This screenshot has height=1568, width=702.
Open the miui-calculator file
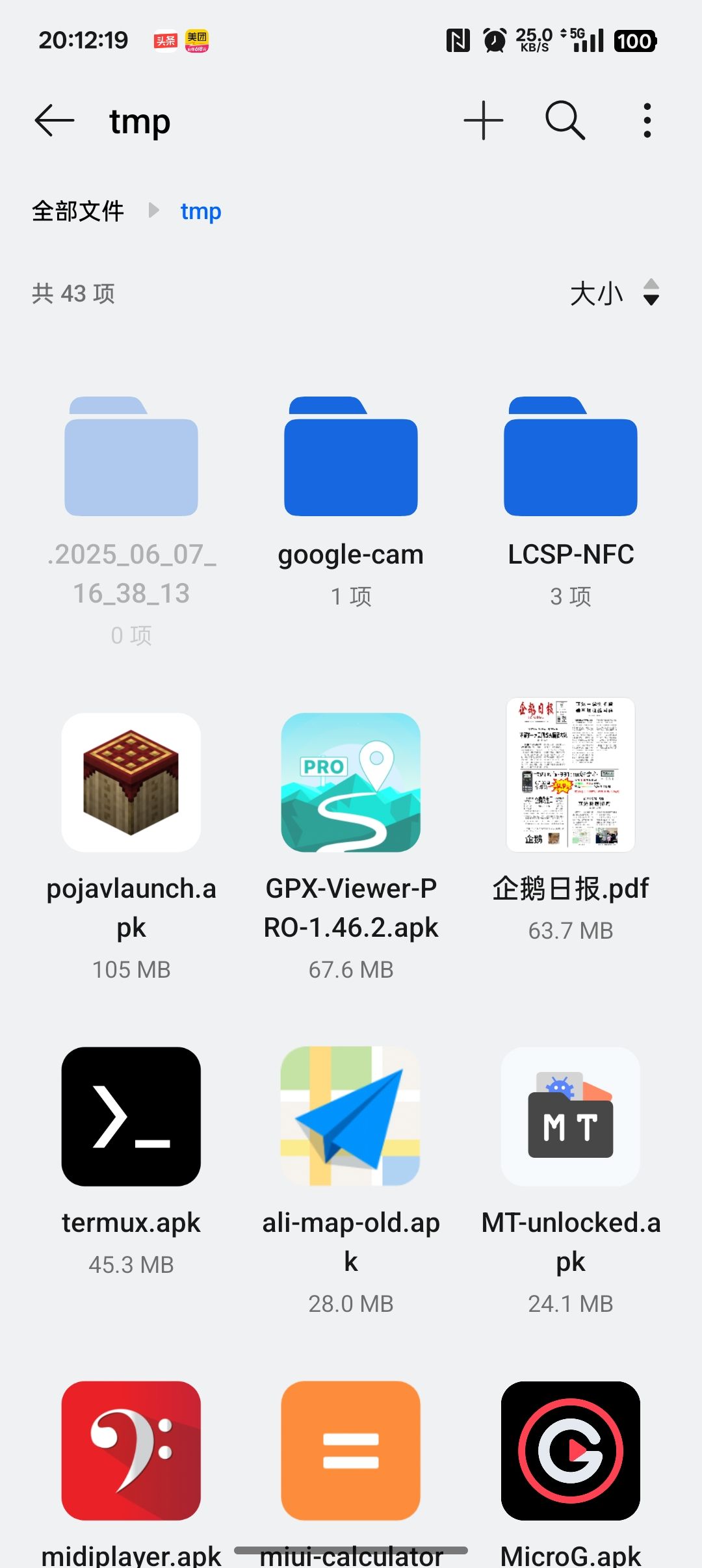[x=351, y=1450]
